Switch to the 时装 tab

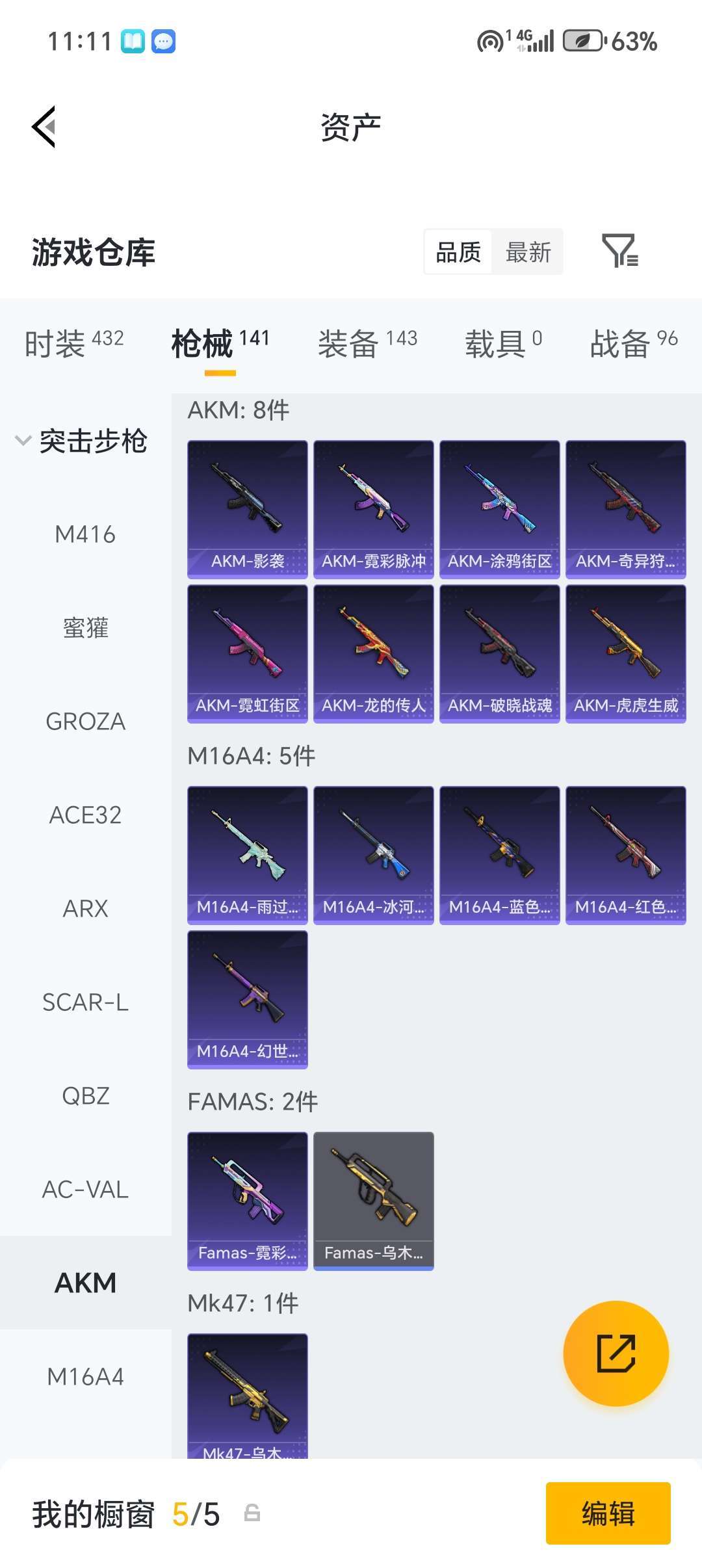tap(74, 343)
